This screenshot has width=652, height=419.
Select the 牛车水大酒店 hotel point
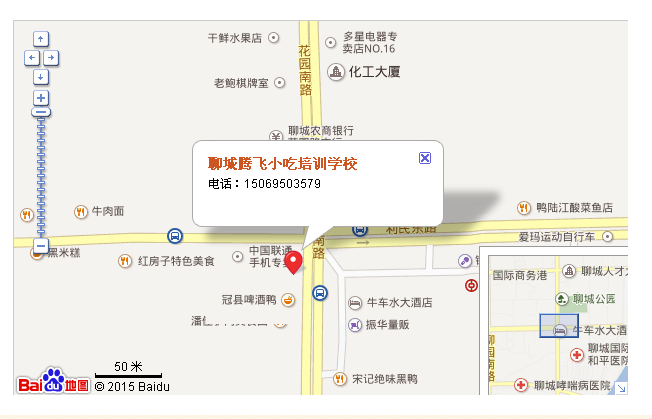[356, 302]
